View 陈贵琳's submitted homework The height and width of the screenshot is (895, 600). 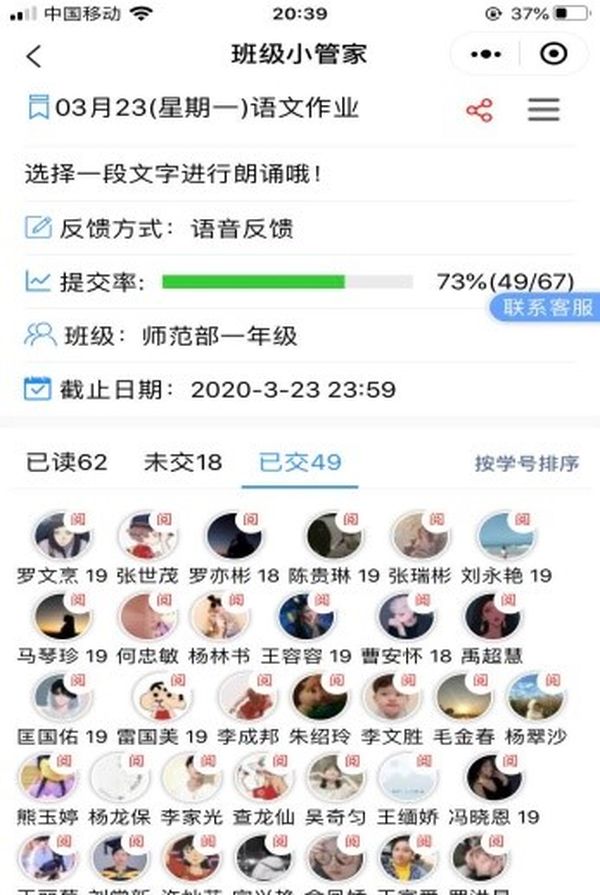point(334,537)
